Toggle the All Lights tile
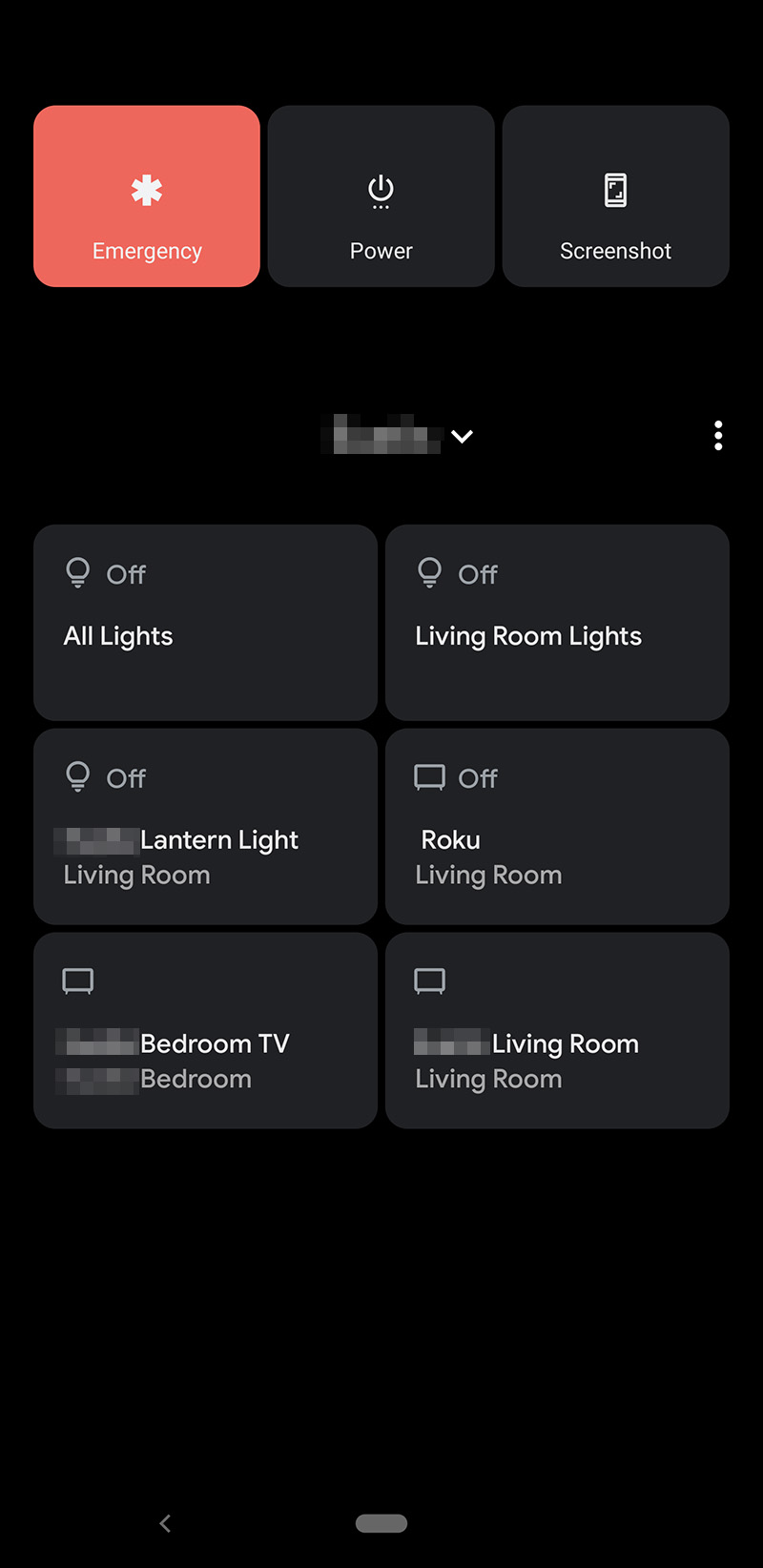Screen dimensions: 763x1568 pos(205,622)
